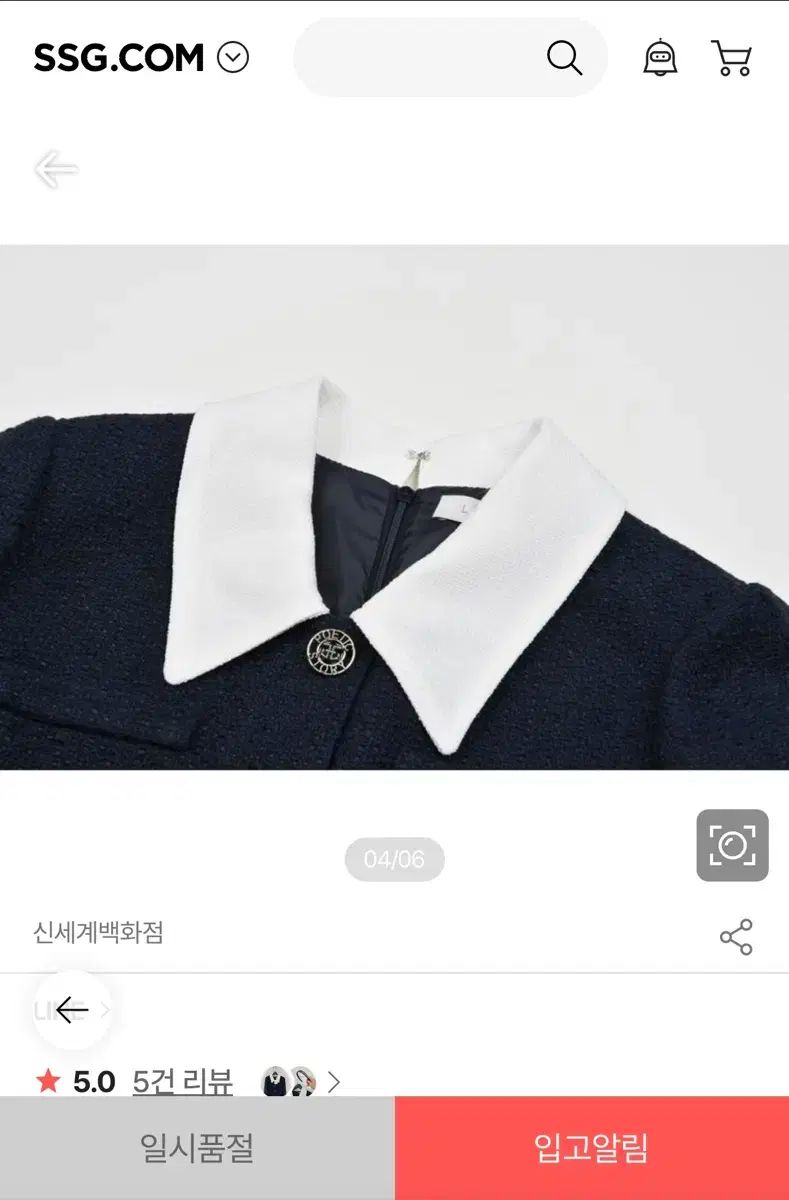The width and height of the screenshot is (789, 1200).
Task: Open the shopping cart
Action: click(x=732, y=58)
